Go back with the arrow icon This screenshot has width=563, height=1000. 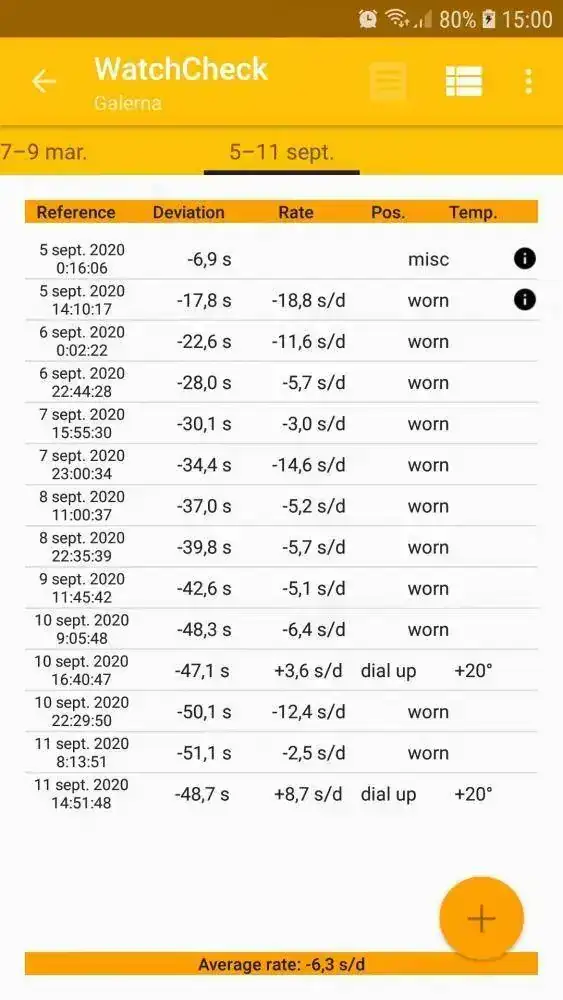(x=44, y=82)
